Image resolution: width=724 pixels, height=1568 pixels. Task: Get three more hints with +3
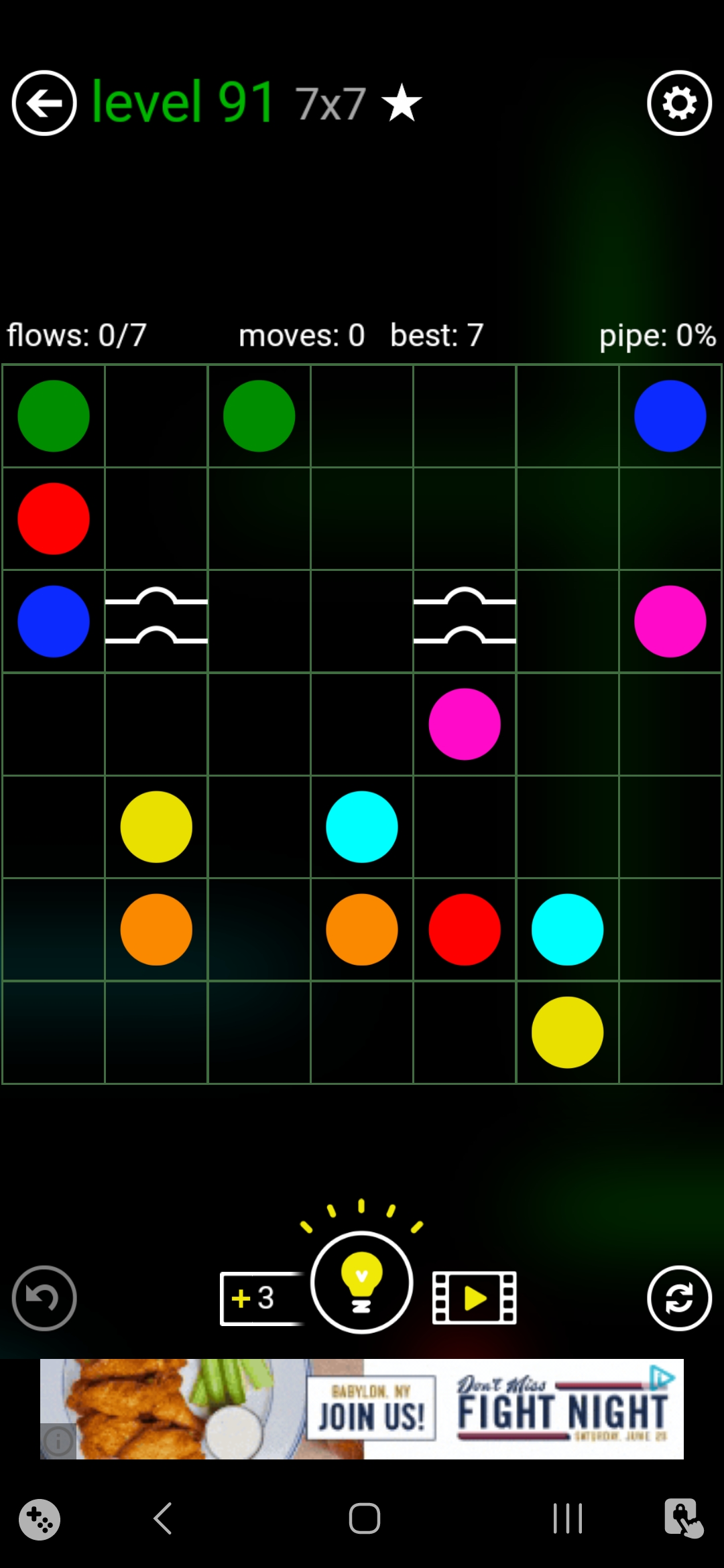pyautogui.click(x=260, y=1298)
